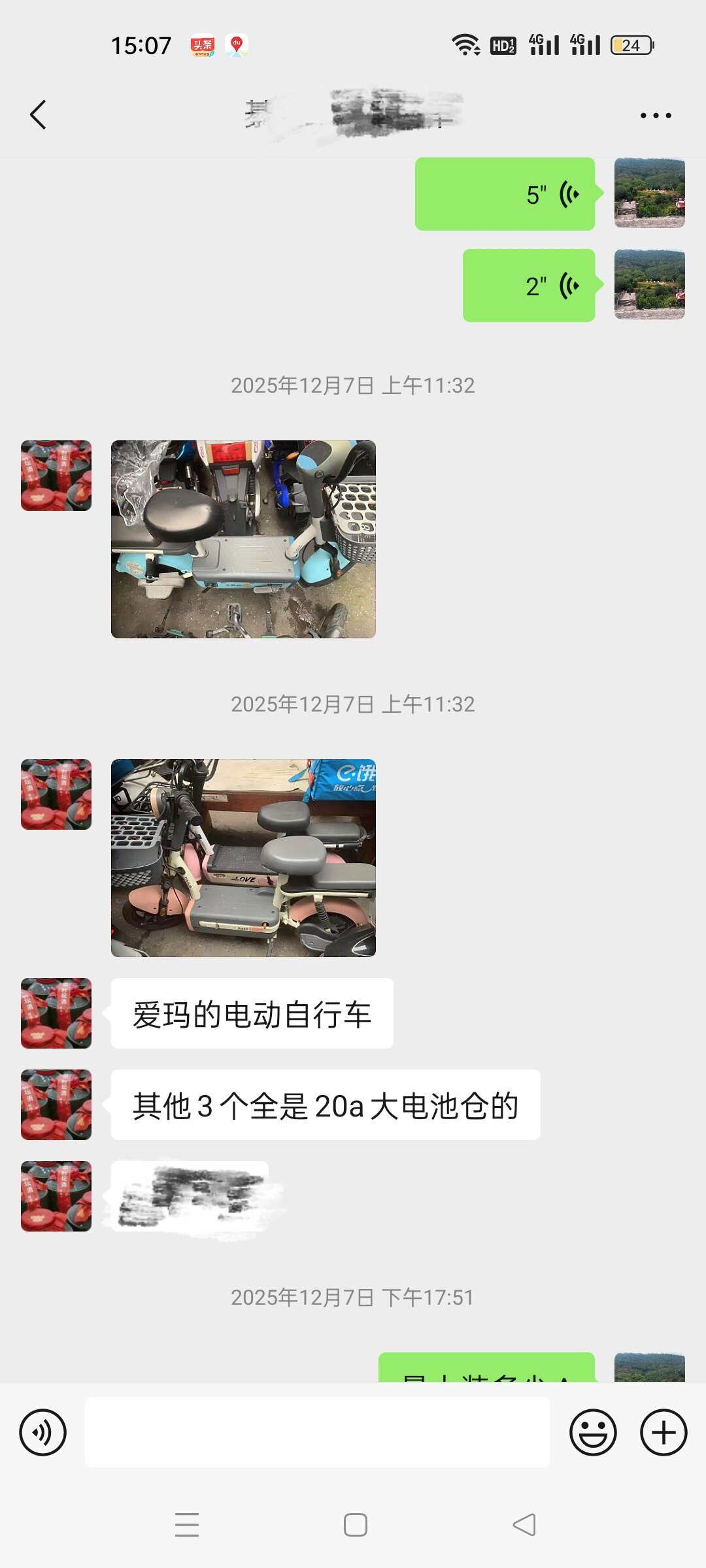Screen dimensions: 706x1568
Task: Switch to voice input mode
Action: pos(43,1433)
